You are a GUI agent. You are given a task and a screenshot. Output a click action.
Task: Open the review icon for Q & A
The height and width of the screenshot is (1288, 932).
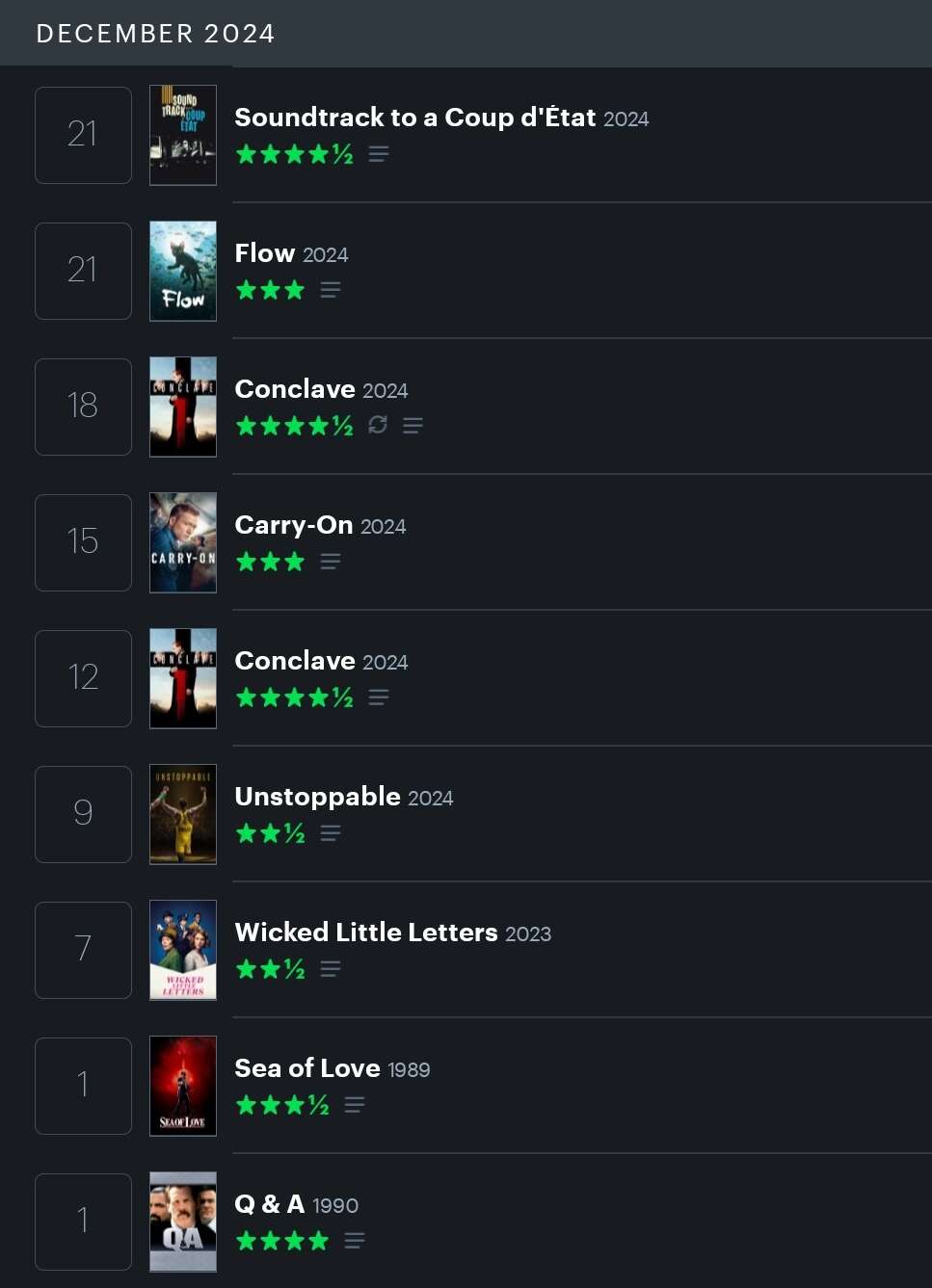click(355, 1241)
